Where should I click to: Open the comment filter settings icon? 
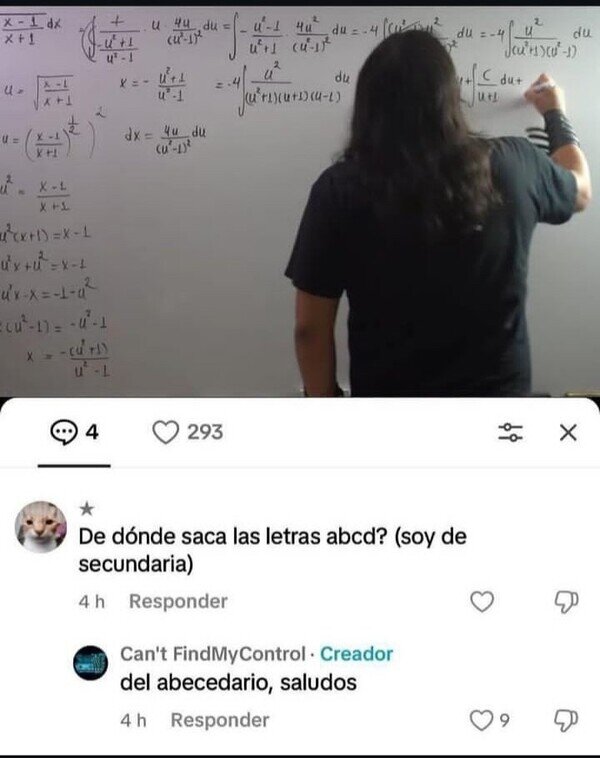(x=511, y=432)
